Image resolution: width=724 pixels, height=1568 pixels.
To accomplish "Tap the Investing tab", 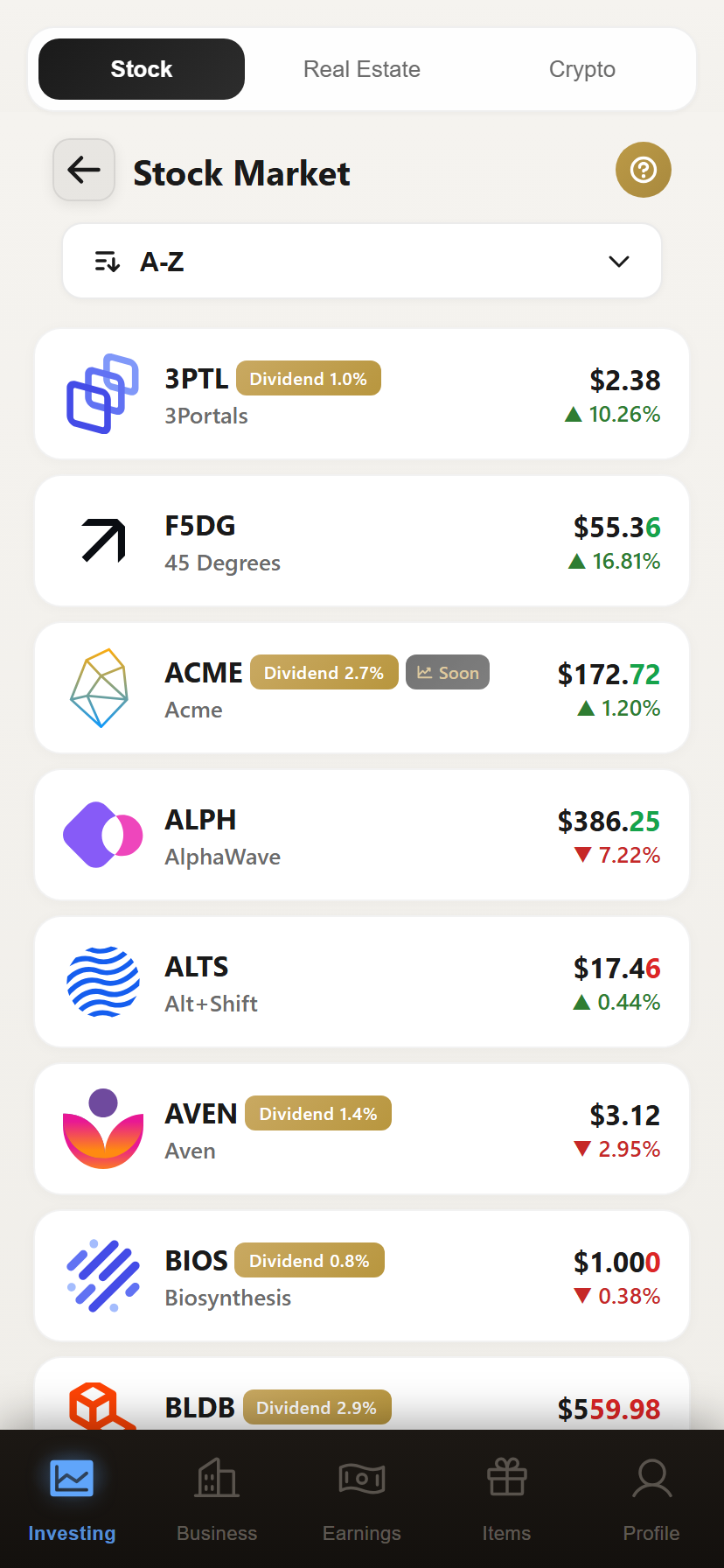I will 72,1500.
